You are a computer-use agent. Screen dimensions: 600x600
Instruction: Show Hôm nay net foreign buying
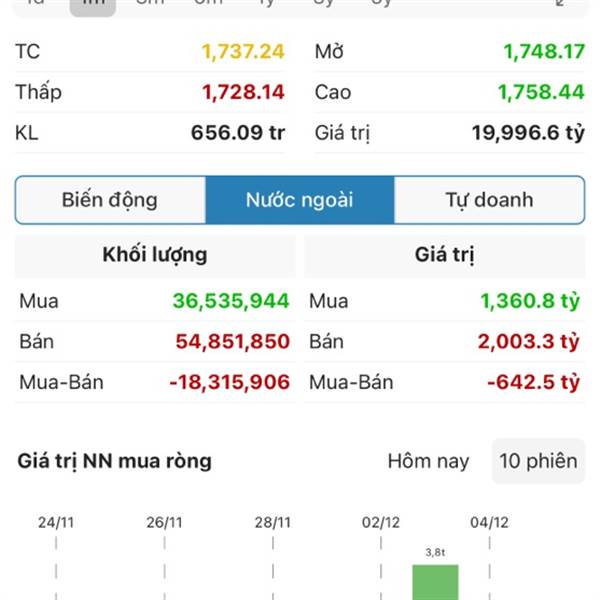(428, 461)
